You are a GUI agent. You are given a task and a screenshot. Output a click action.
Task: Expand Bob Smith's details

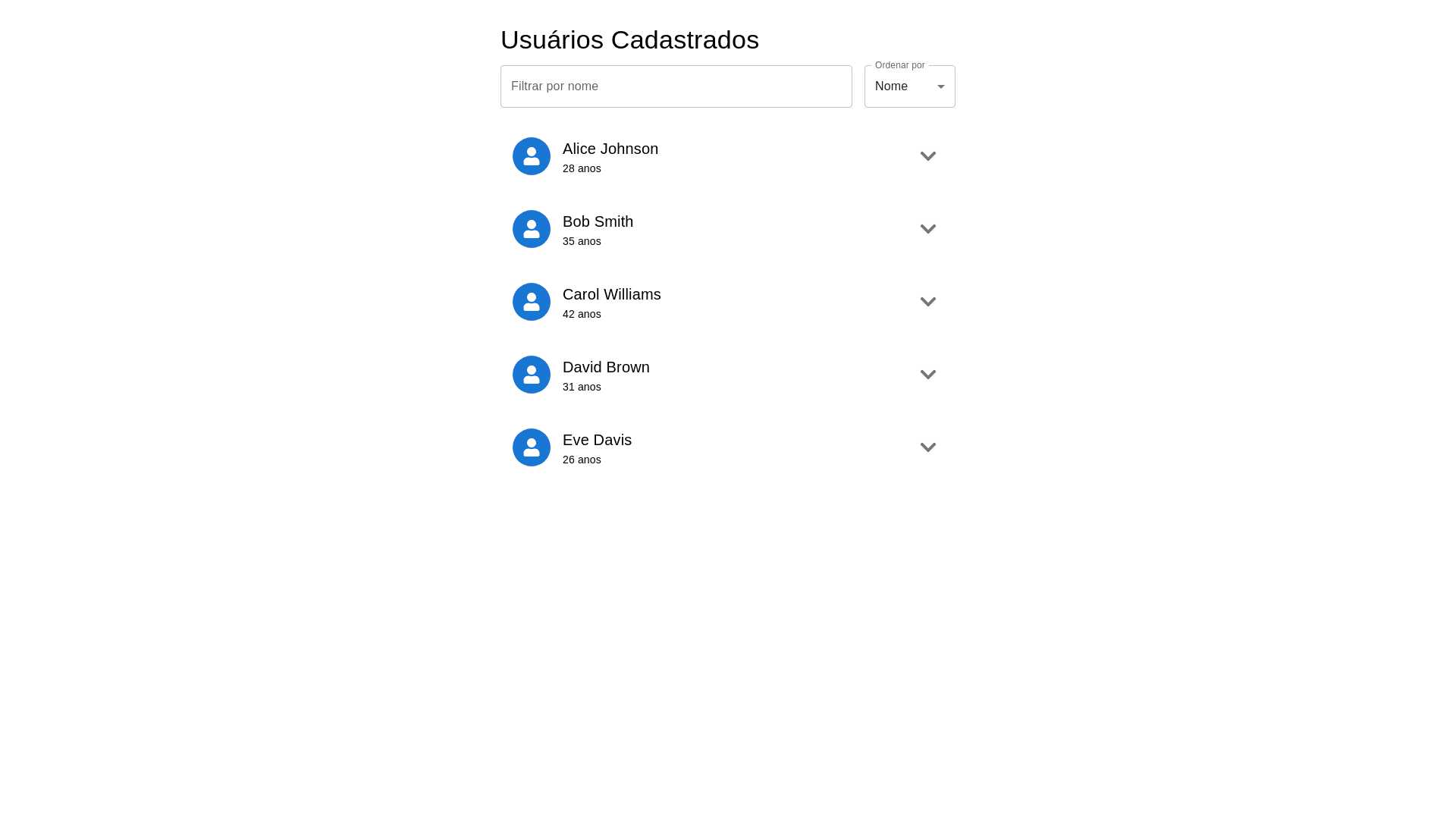point(927,229)
